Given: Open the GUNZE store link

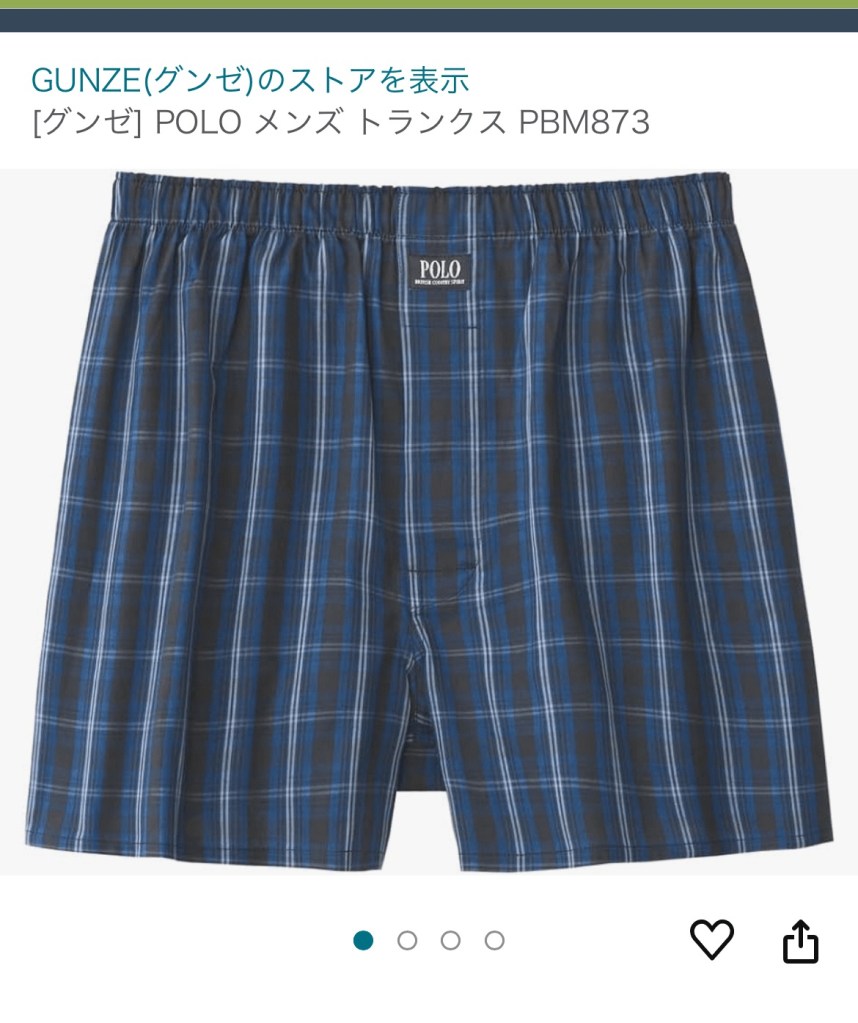Looking at the screenshot, I should click(x=250, y=79).
